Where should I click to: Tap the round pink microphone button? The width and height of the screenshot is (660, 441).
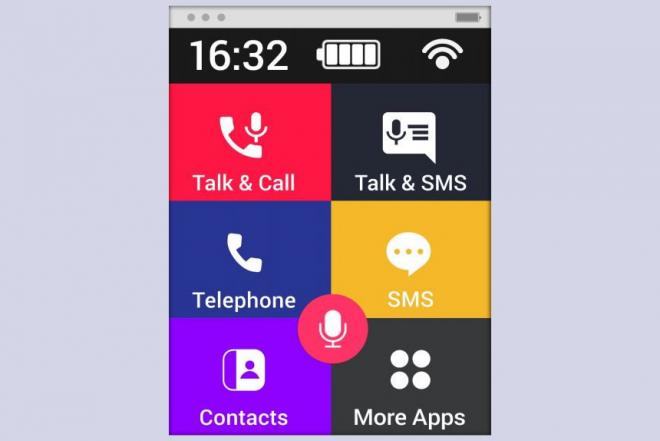coord(332,329)
